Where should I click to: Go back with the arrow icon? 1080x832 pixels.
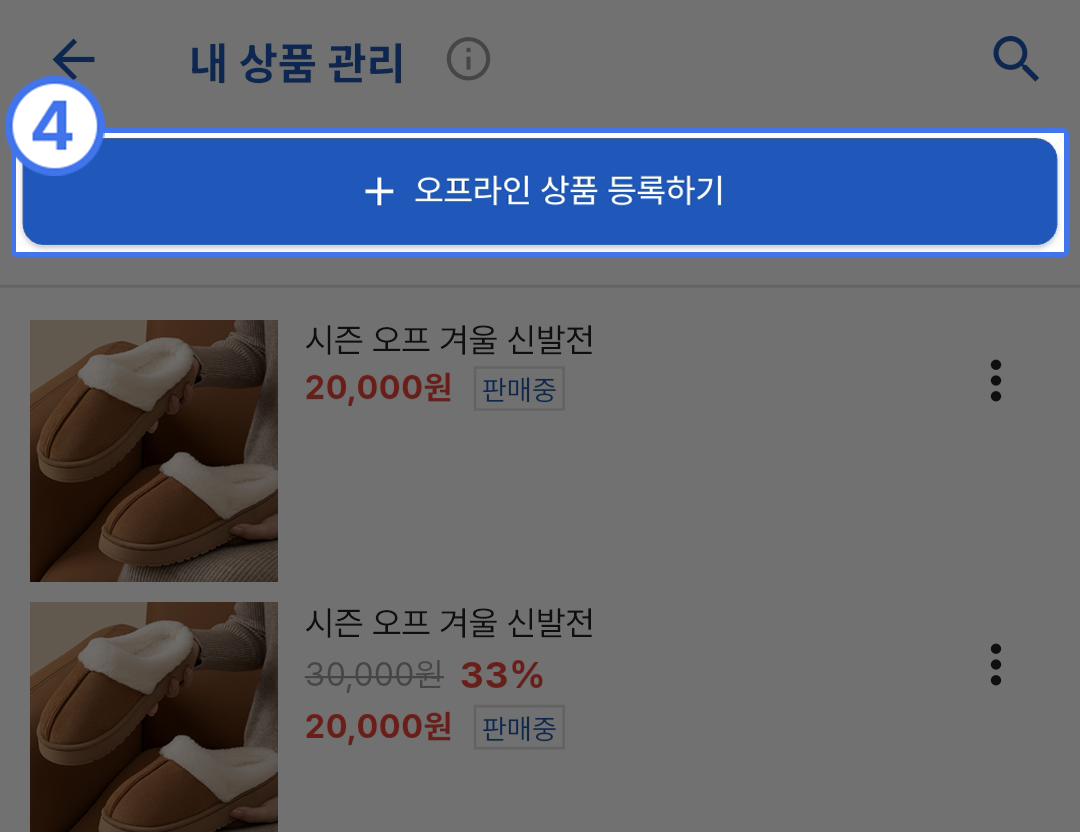(73, 60)
